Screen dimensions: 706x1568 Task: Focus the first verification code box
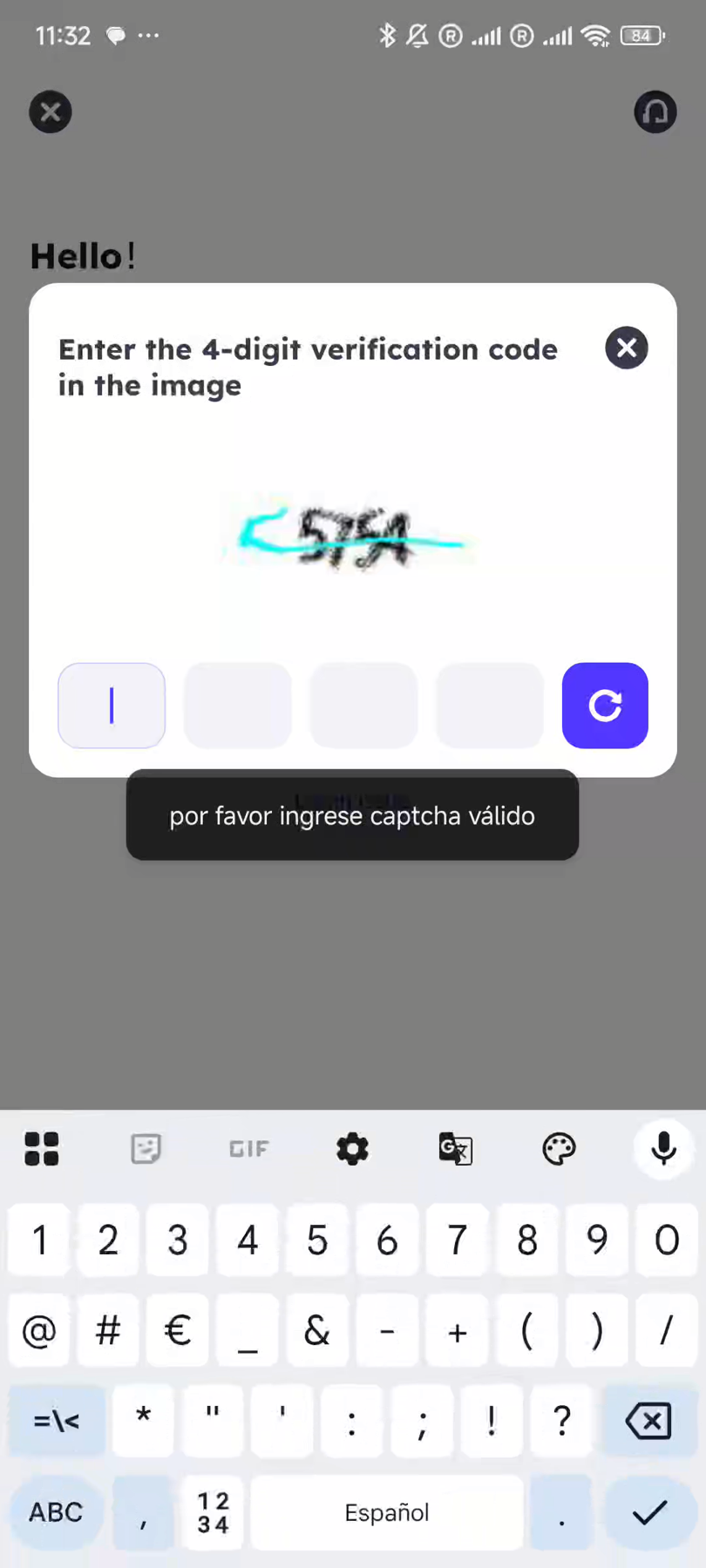tap(112, 706)
